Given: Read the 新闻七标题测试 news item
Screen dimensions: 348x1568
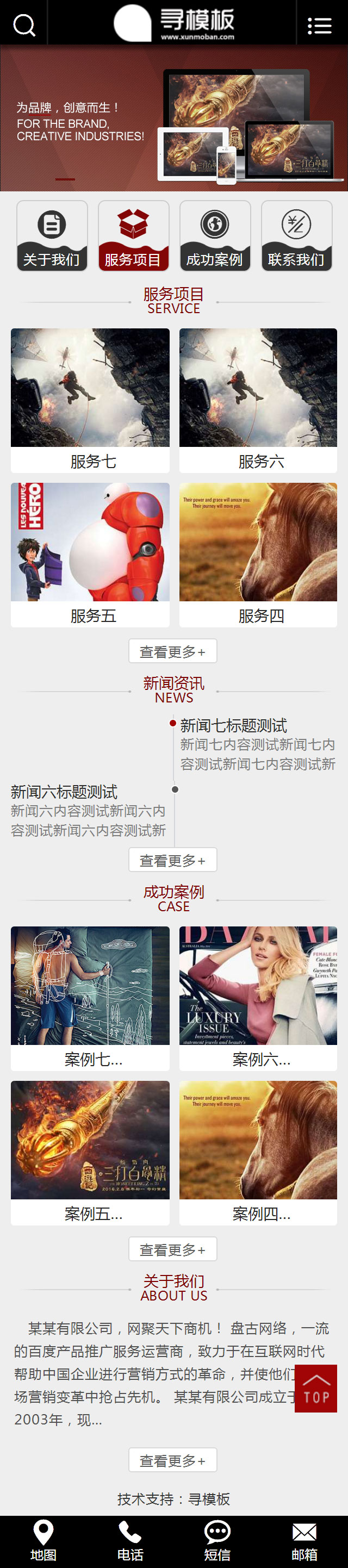Looking at the screenshot, I should [234, 726].
